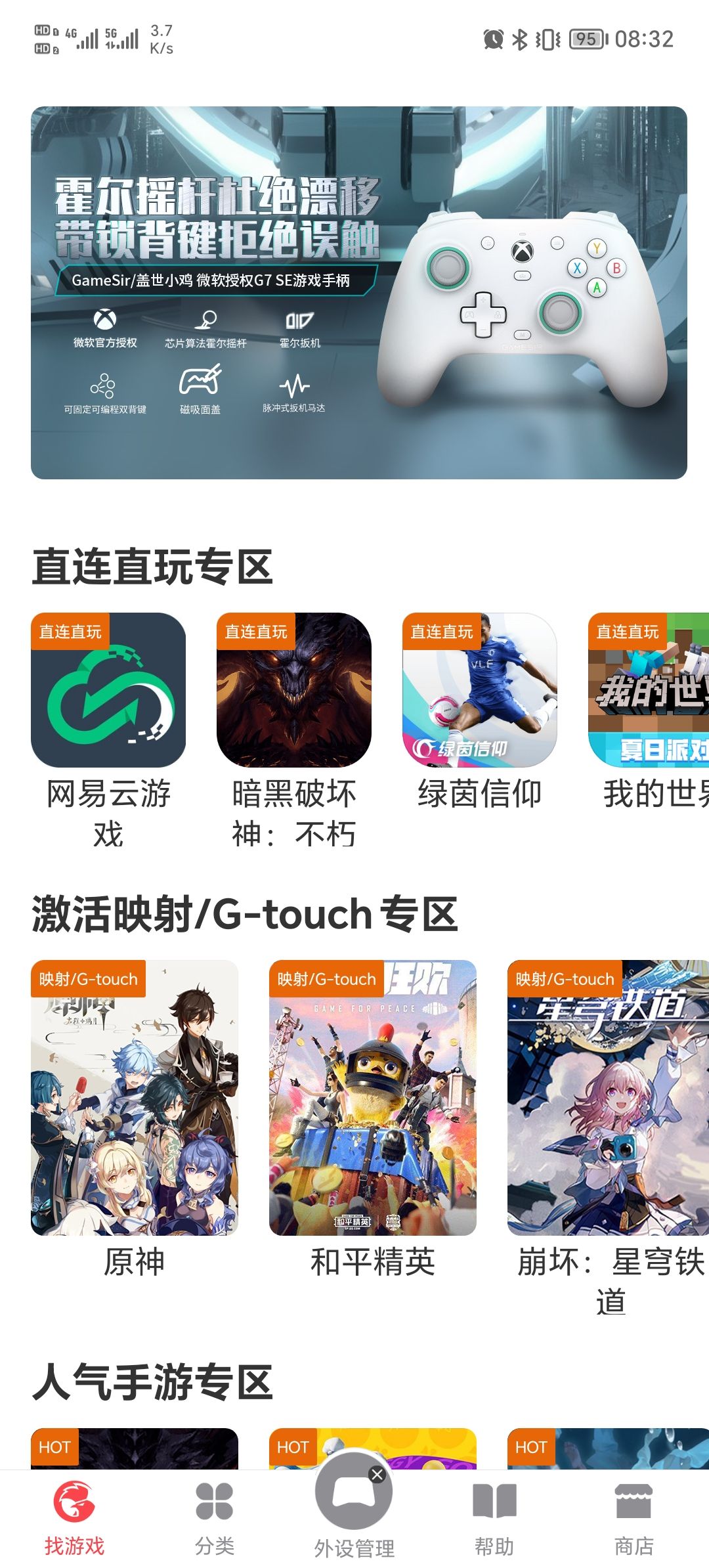The image size is (709, 1568).
Task: Open 和平精英 game card
Action: pos(373,1098)
